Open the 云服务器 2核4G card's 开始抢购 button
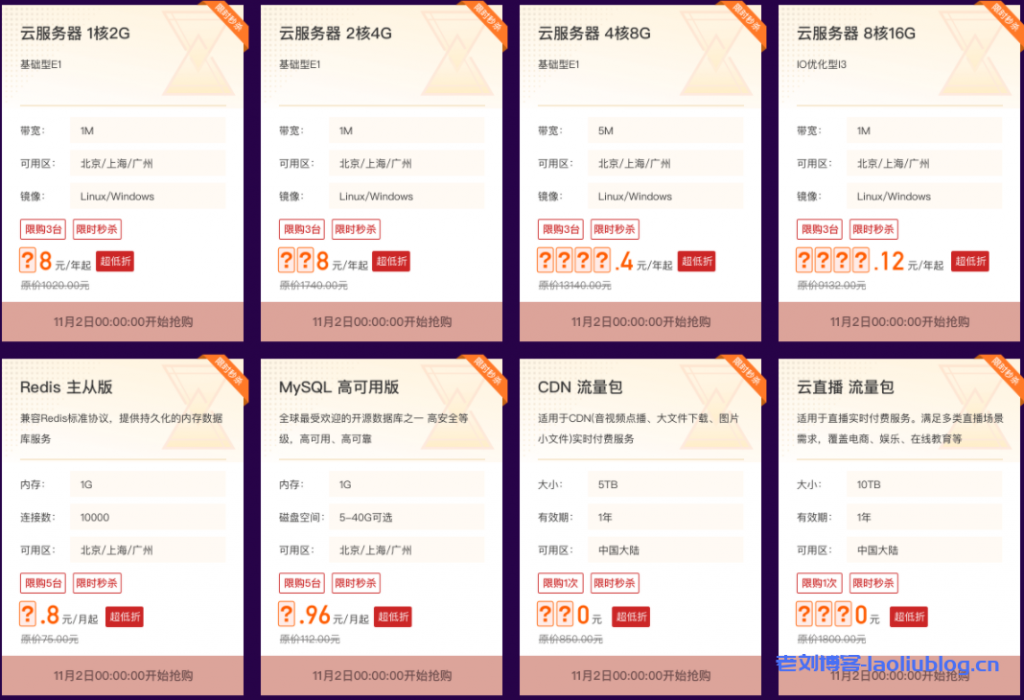The image size is (1024, 700). [381, 322]
